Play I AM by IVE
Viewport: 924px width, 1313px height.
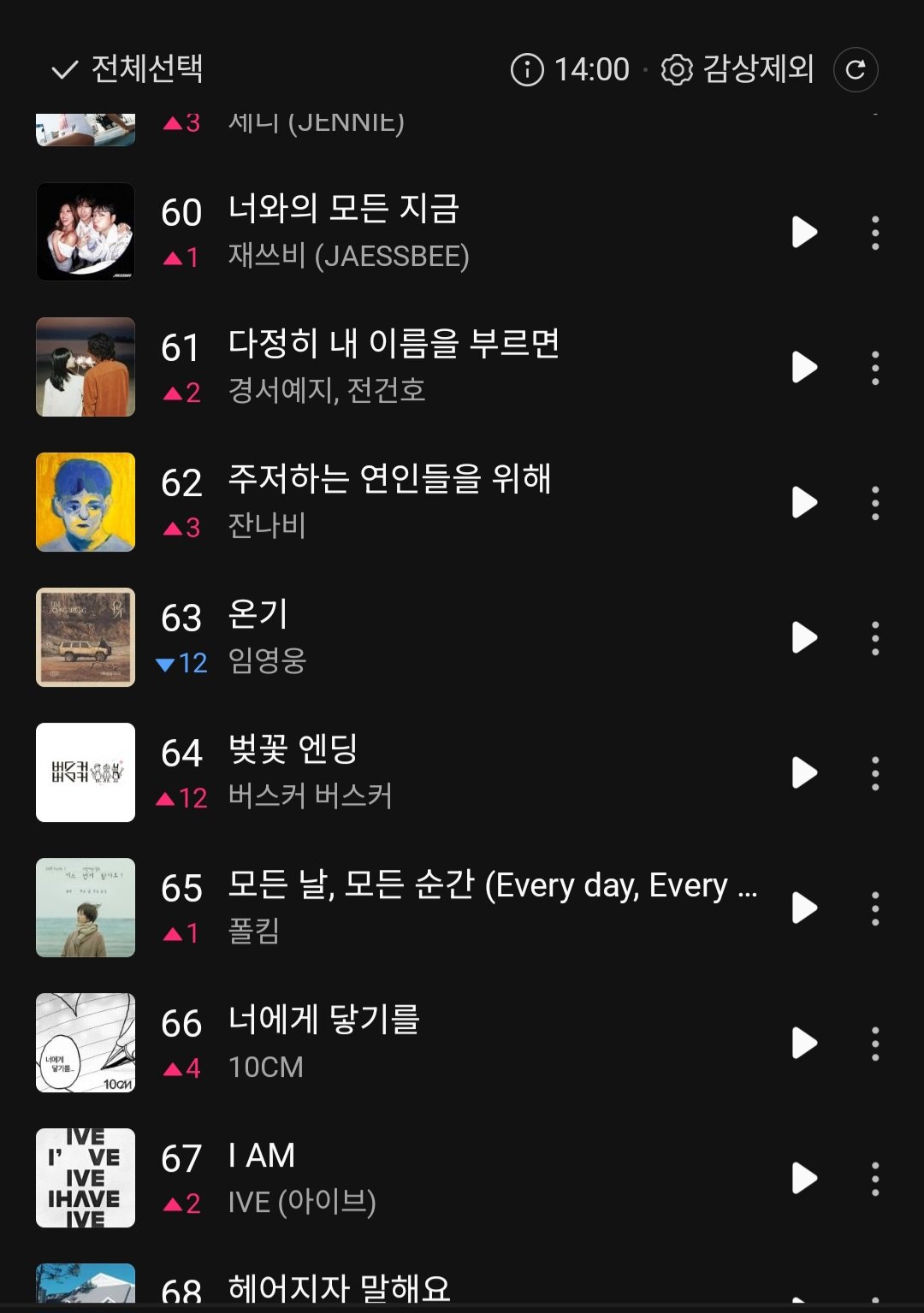[x=804, y=1178]
